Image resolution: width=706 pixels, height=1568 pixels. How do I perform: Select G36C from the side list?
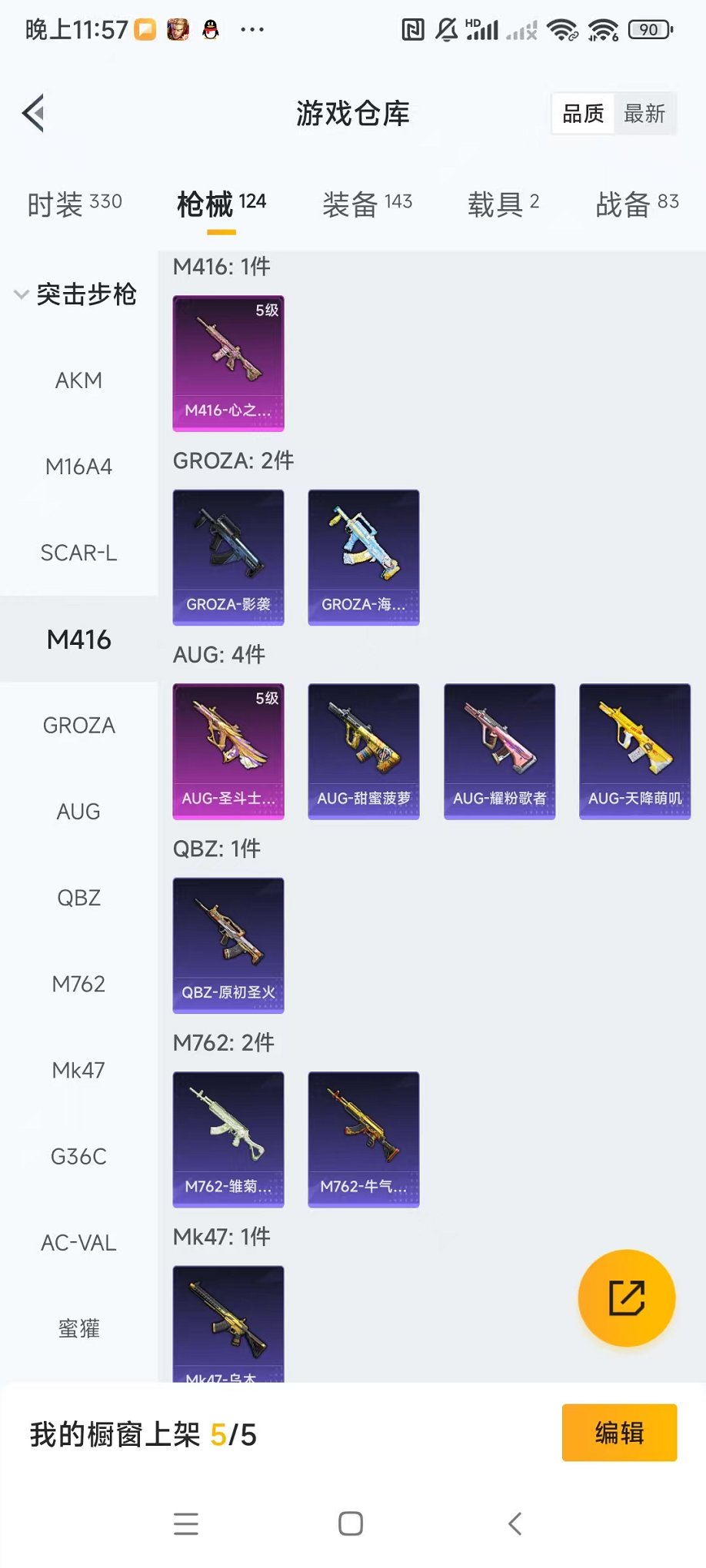tap(78, 1157)
